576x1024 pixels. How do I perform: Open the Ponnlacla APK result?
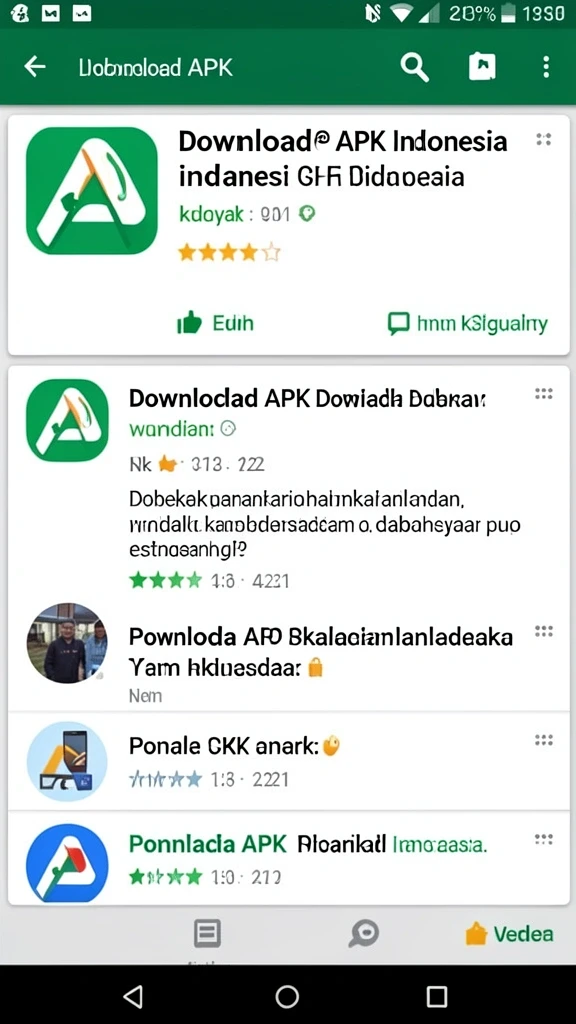(x=288, y=858)
